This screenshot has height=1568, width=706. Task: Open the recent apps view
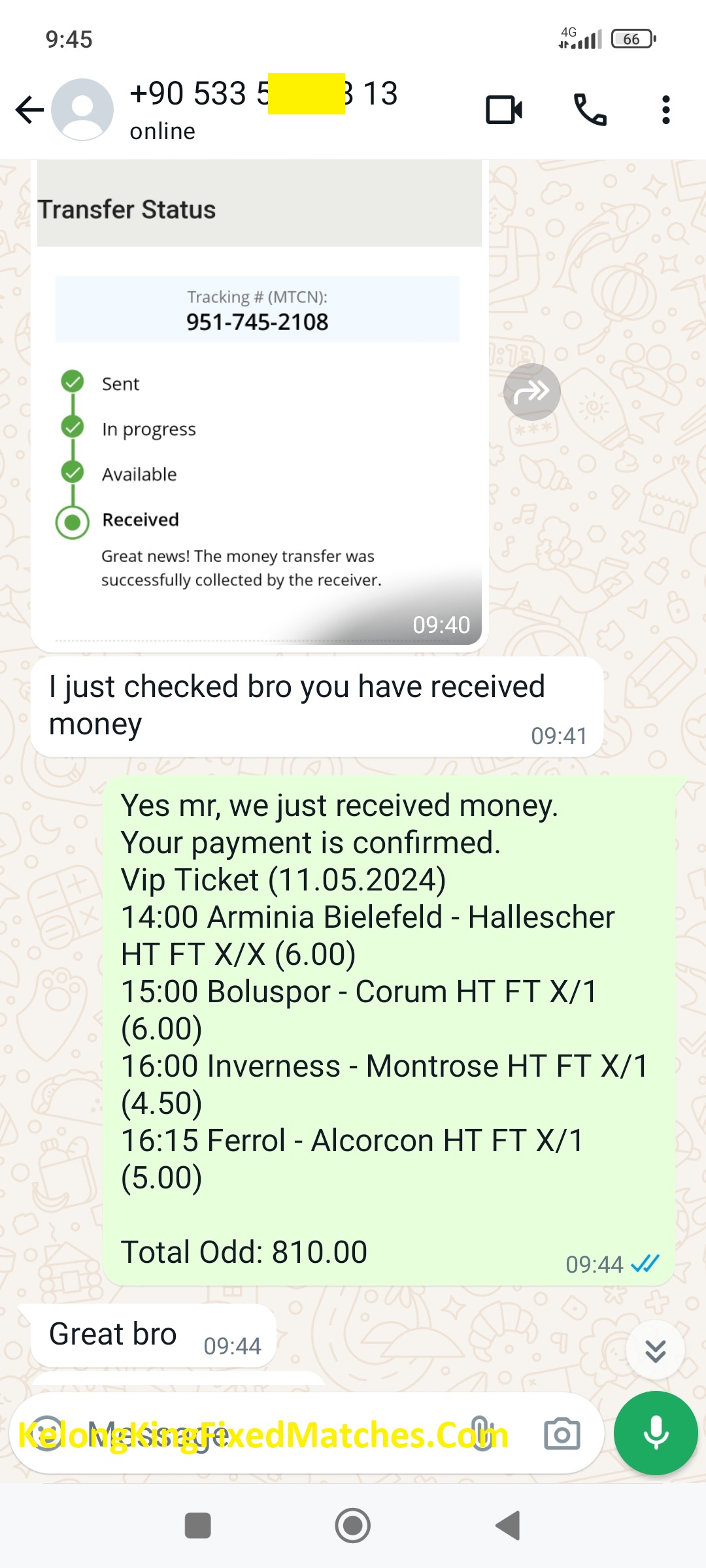pyautogui.click(x=198, y=1526)
